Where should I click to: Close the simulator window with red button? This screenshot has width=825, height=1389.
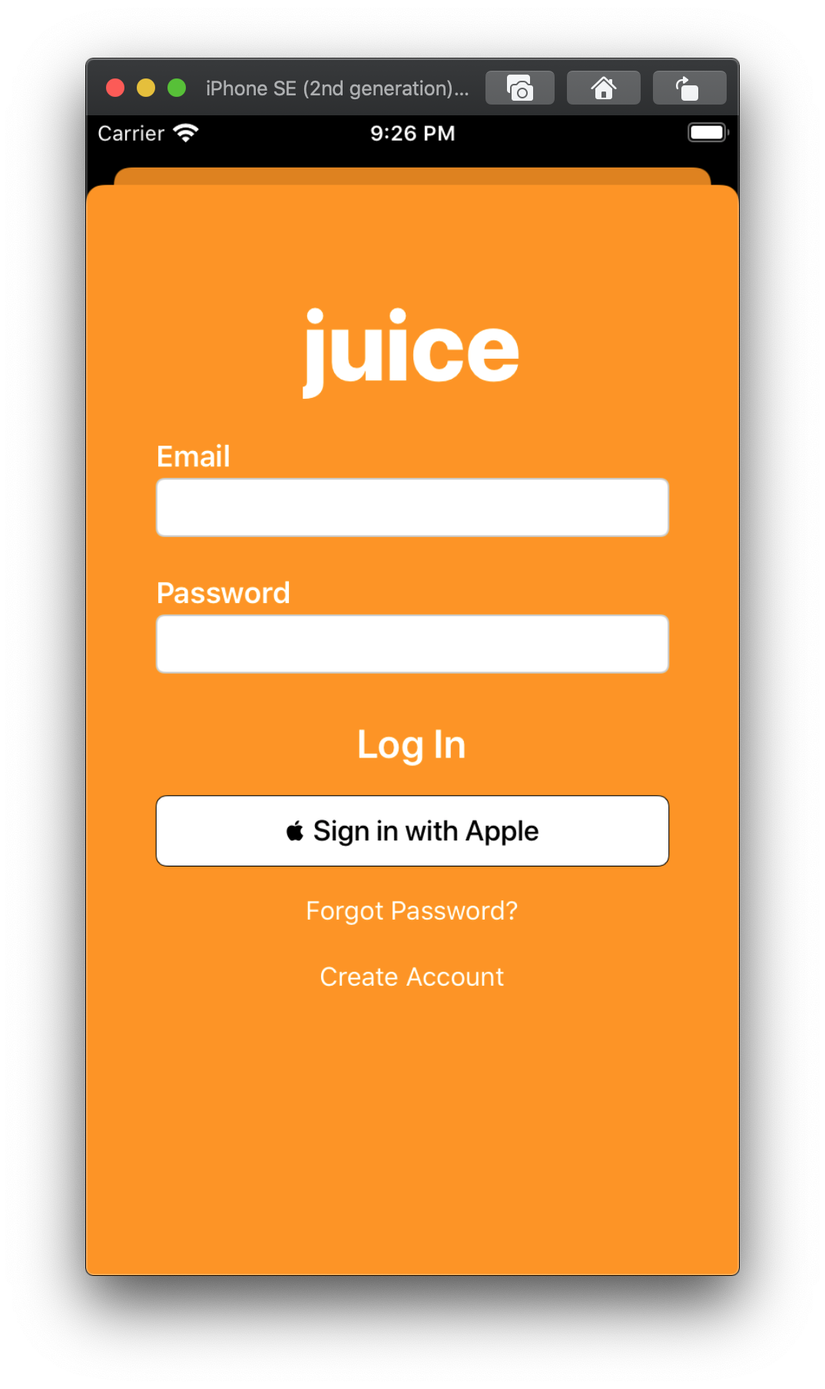tap(115, 88)
